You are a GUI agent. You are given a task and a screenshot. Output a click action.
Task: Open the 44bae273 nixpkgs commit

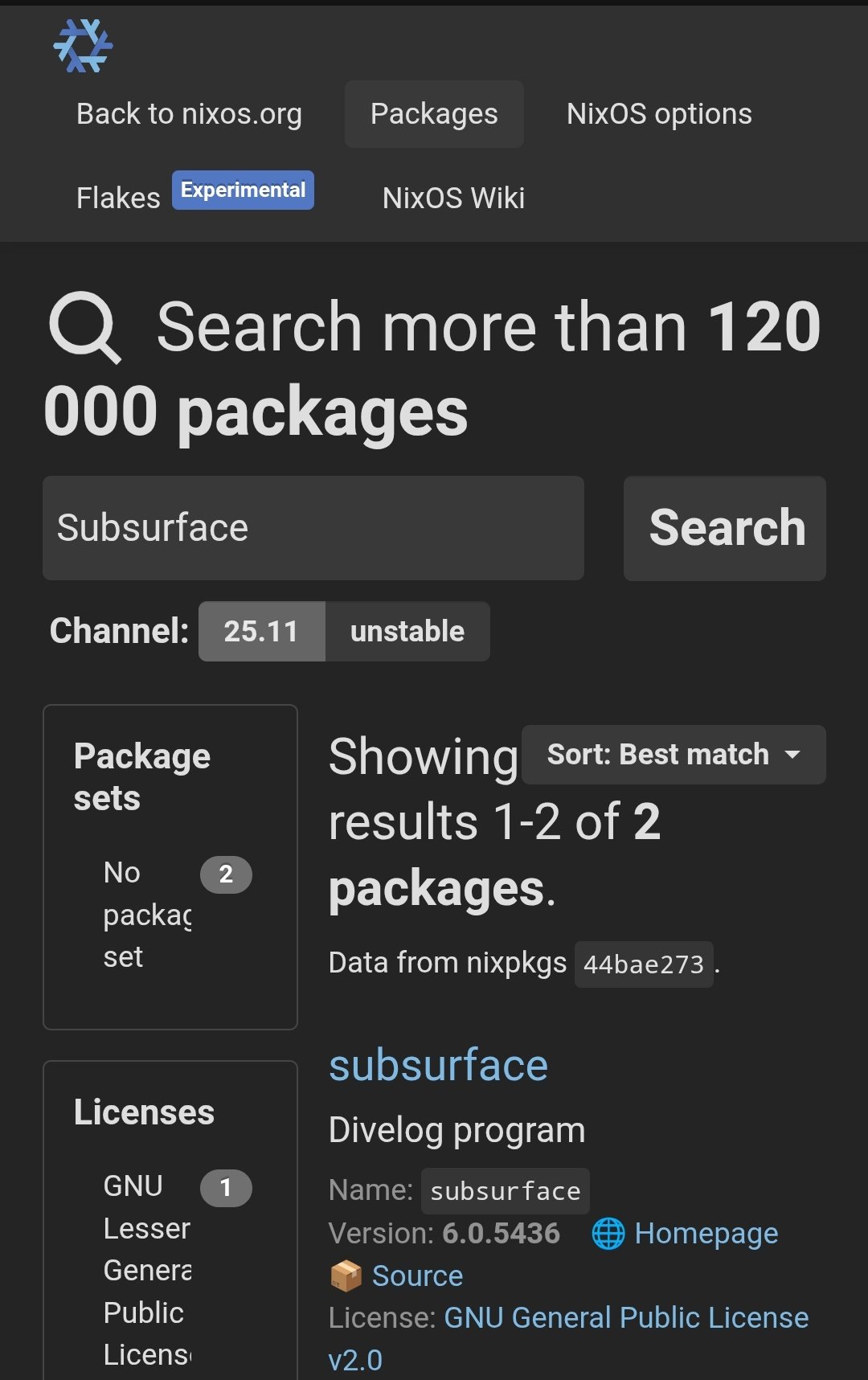coord(644,964)
